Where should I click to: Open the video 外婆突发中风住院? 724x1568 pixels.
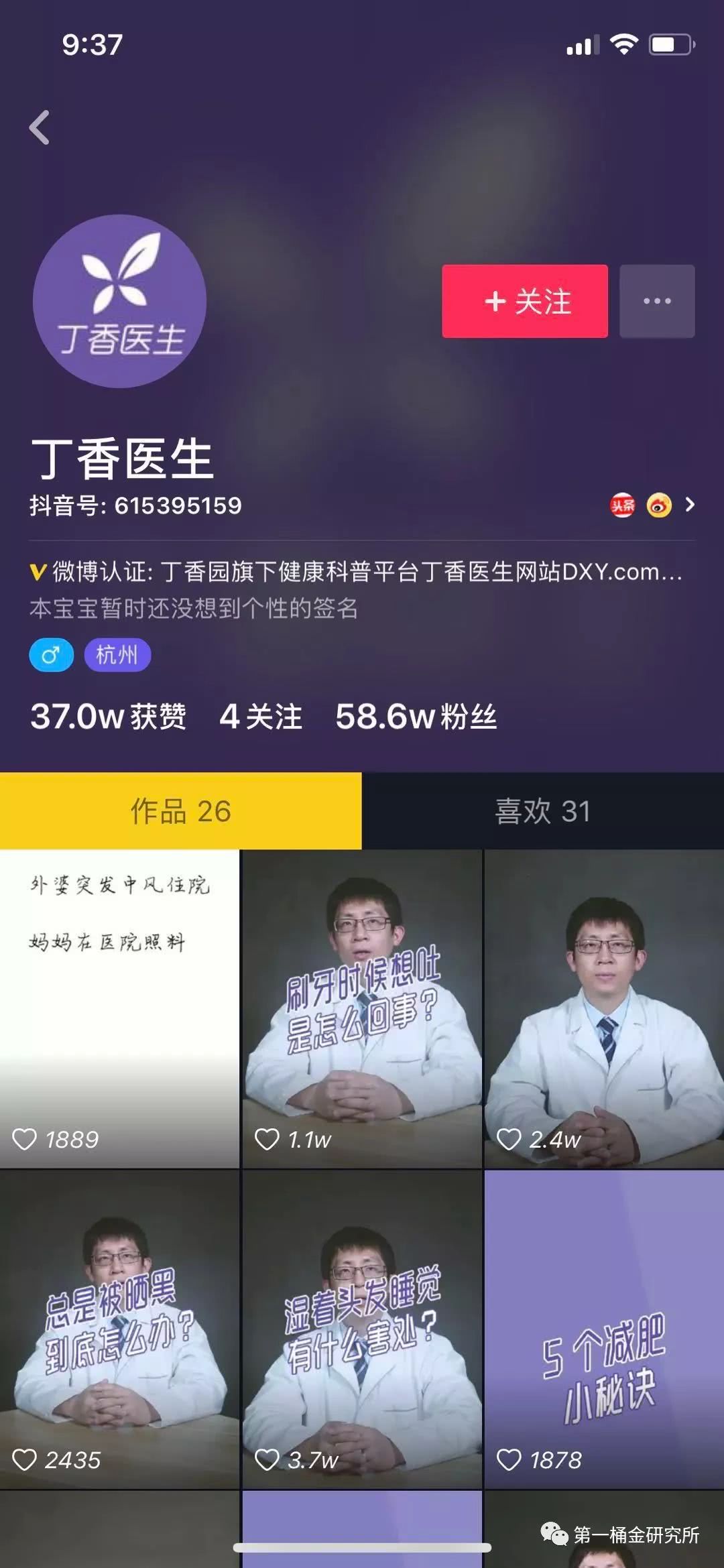click(x=119, y=1009)
